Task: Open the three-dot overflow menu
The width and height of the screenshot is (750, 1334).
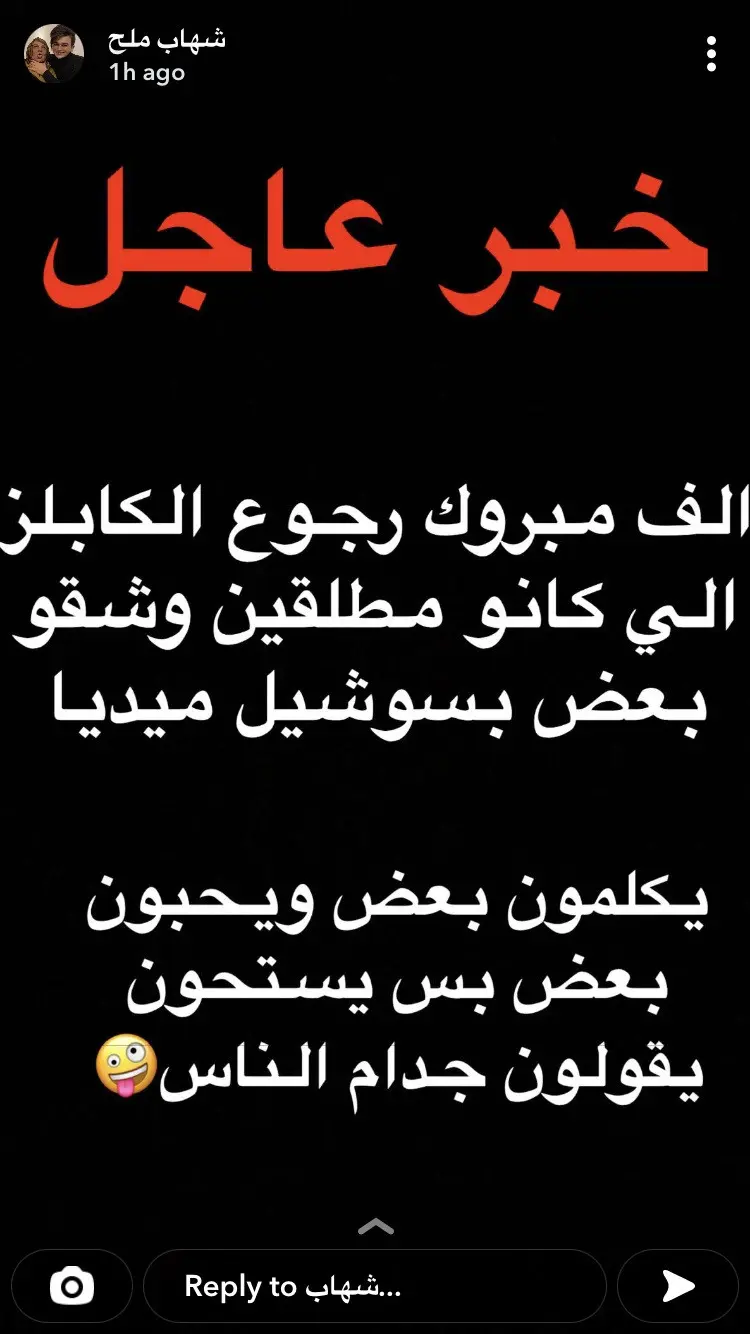Action: pos(711,54)
